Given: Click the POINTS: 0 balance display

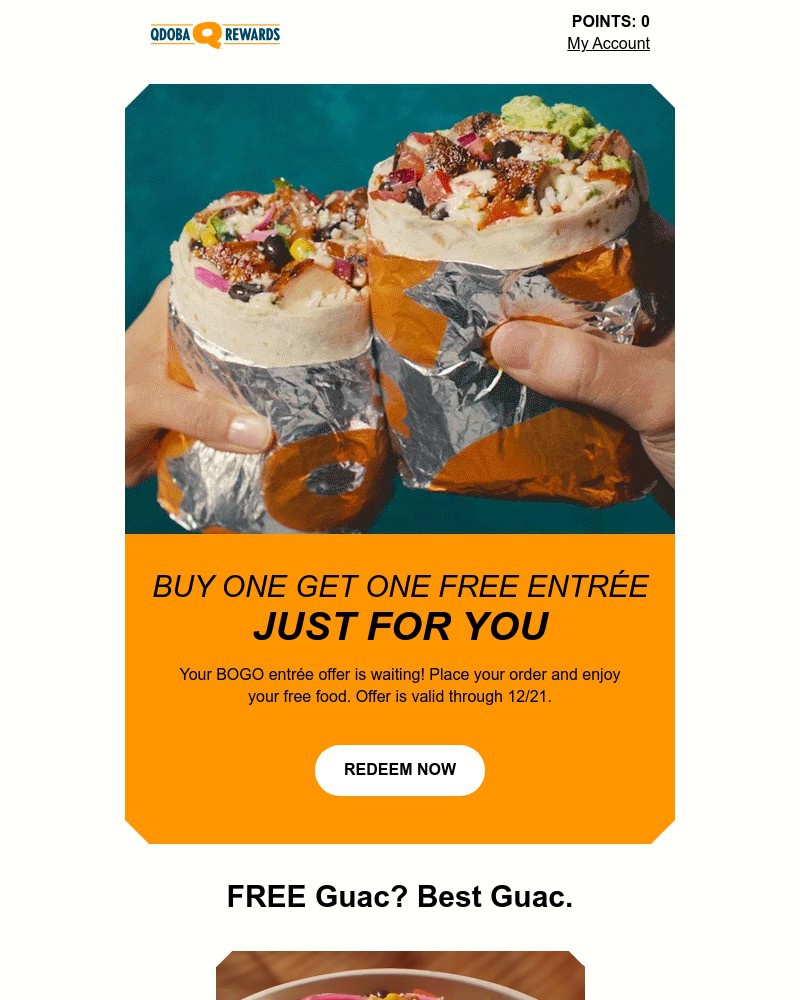Looking at the screenshot, I should [610, 21].
